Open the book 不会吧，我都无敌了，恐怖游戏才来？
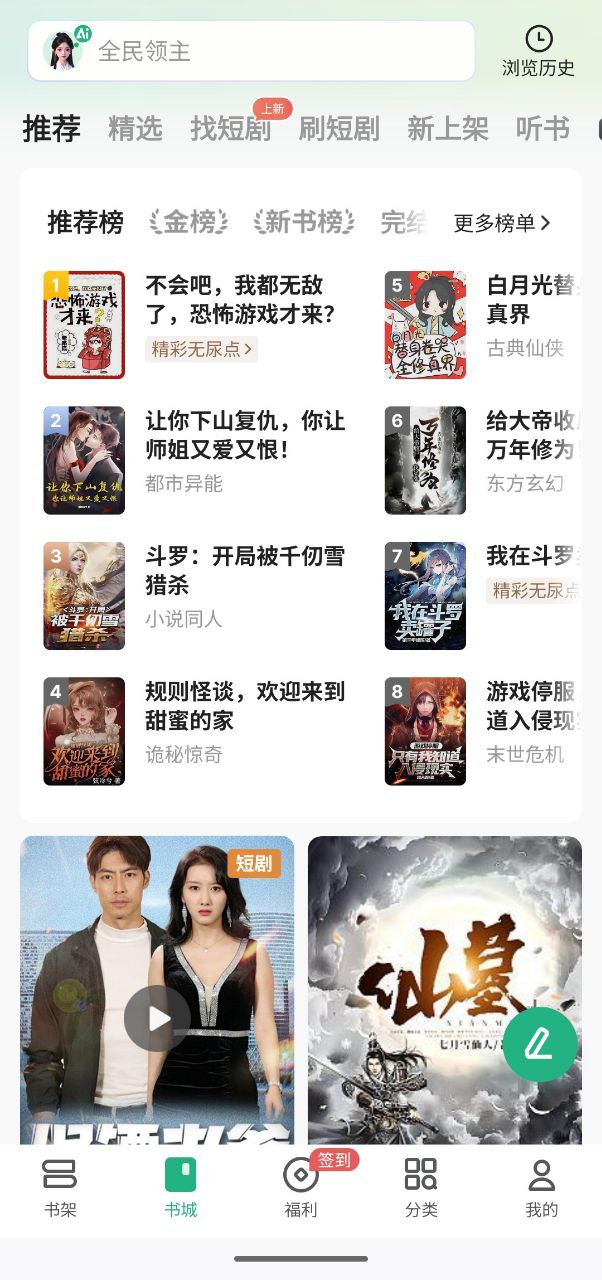This screenshot has height=1280, width=602. (240, 301)
